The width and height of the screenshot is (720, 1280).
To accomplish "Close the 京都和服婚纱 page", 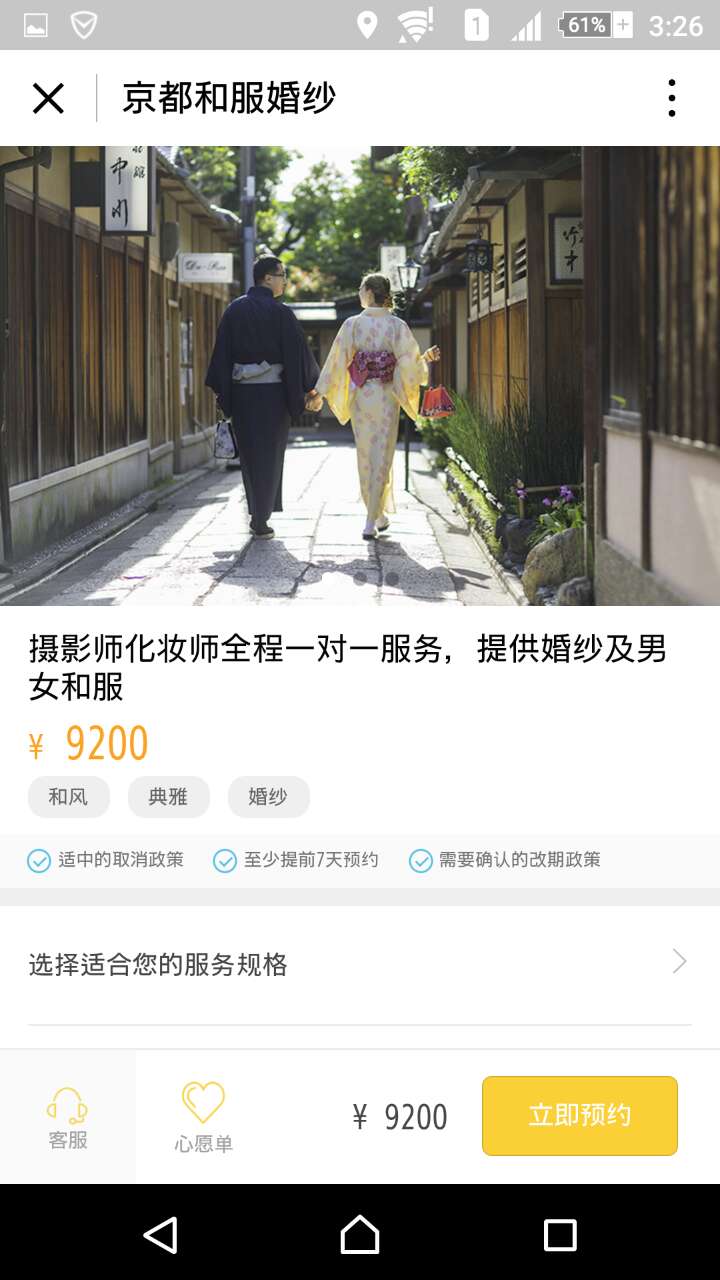I will coord(48,99).
